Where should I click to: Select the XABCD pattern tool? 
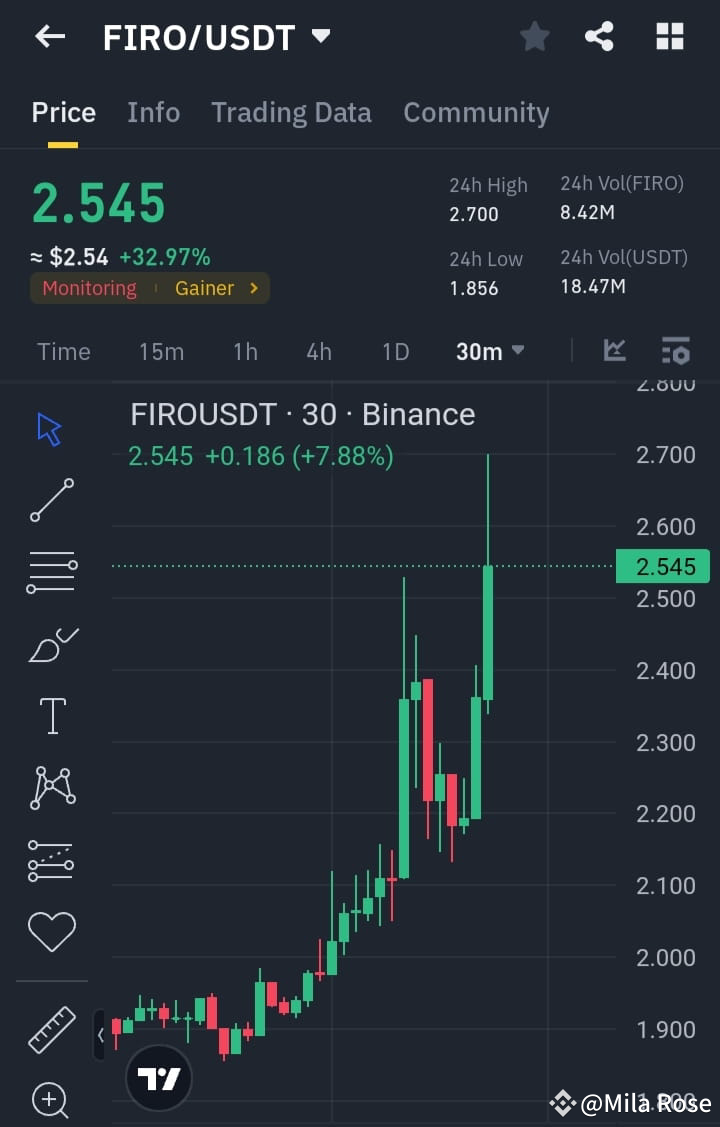tap(50, 788)
